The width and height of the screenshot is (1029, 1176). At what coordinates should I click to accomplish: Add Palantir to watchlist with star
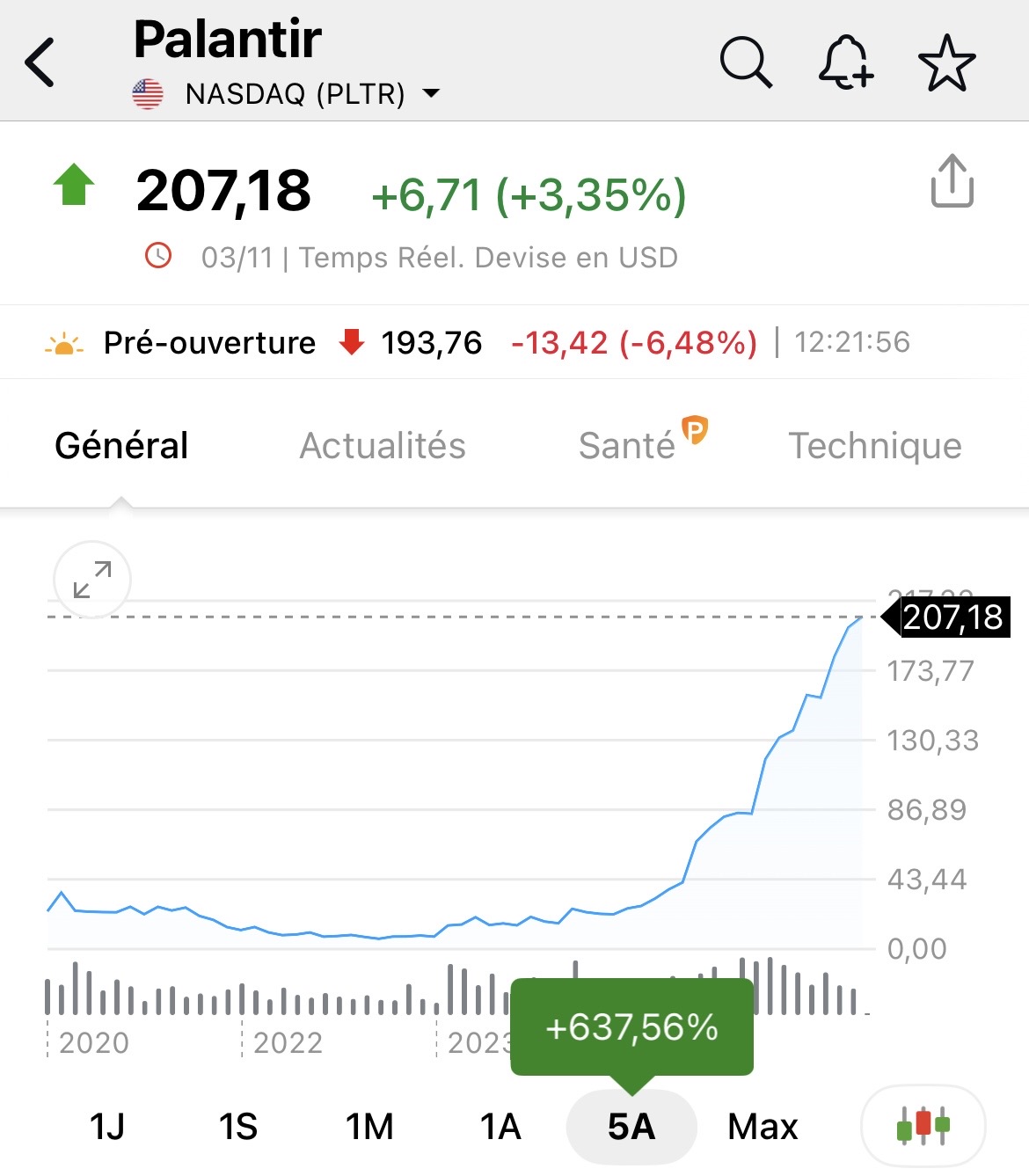946,62
